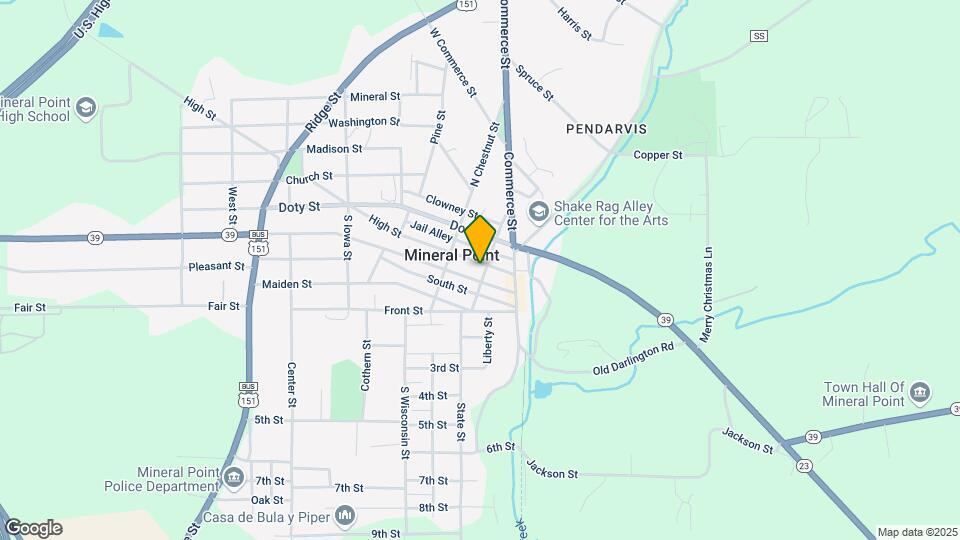The height and width of the screenshot is (540, 960).
Task: Select Mineral Point High School marker
Action: coord(87,105)
